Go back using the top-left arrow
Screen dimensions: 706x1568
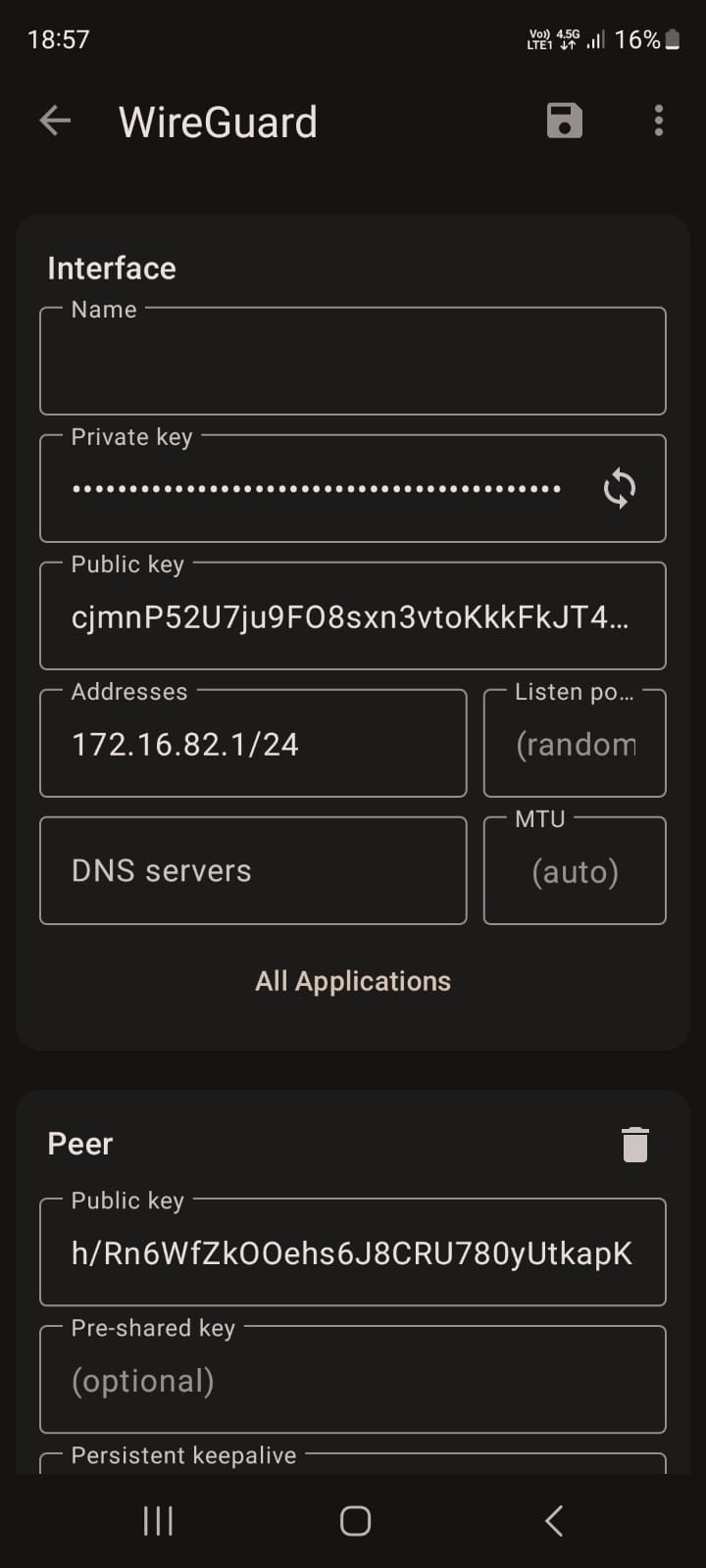pyautogui.click(x=55, y=122)
